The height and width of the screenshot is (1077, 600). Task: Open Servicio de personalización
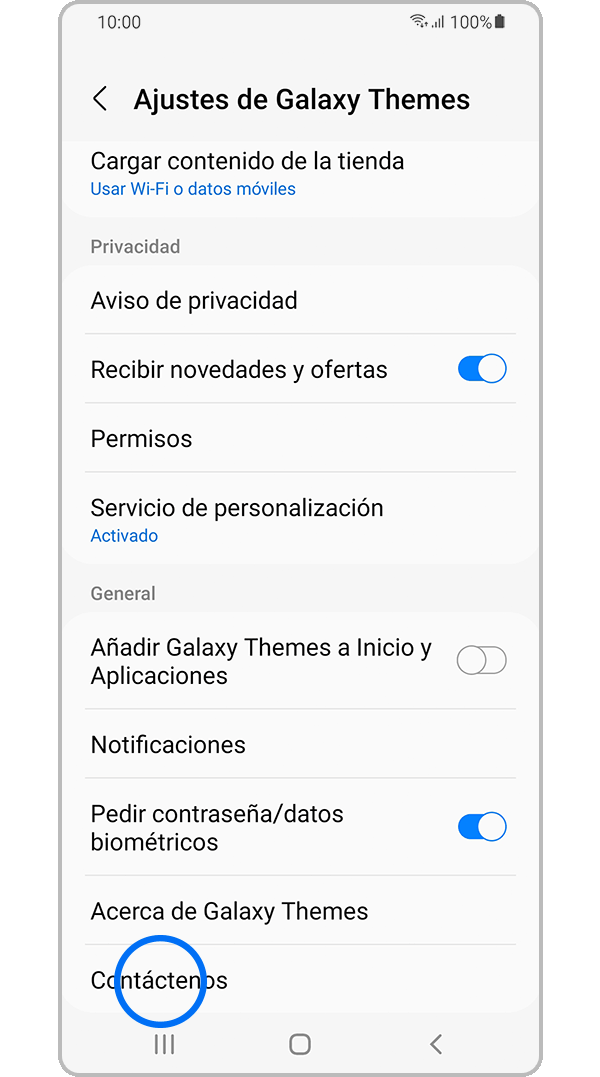pos(237,519)
